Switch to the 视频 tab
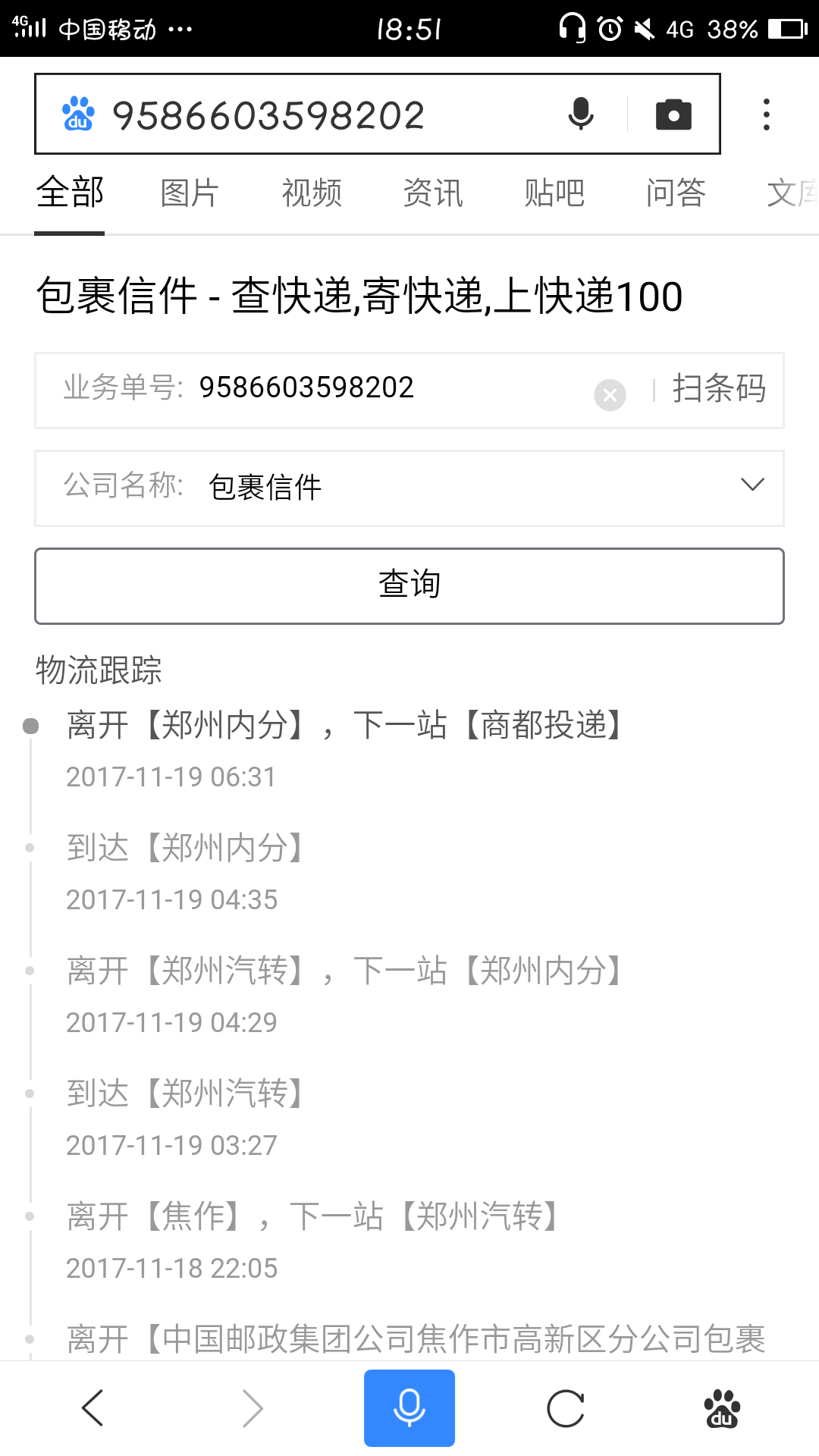 pyautogui.click(x=312, y=193)
